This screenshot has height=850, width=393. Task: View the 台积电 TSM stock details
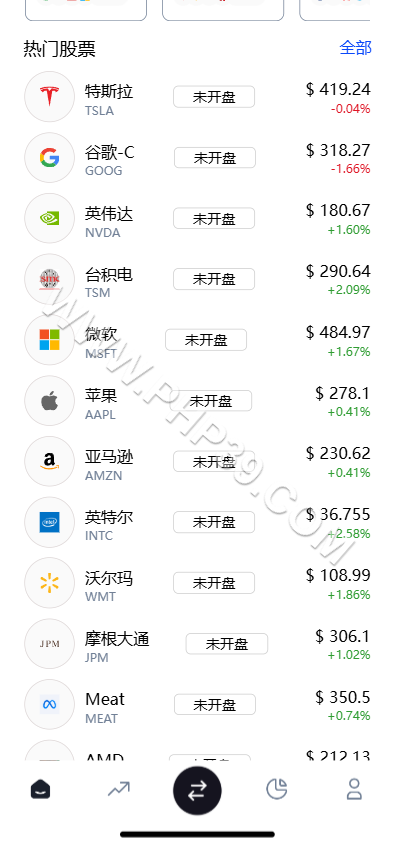(197, 279)
